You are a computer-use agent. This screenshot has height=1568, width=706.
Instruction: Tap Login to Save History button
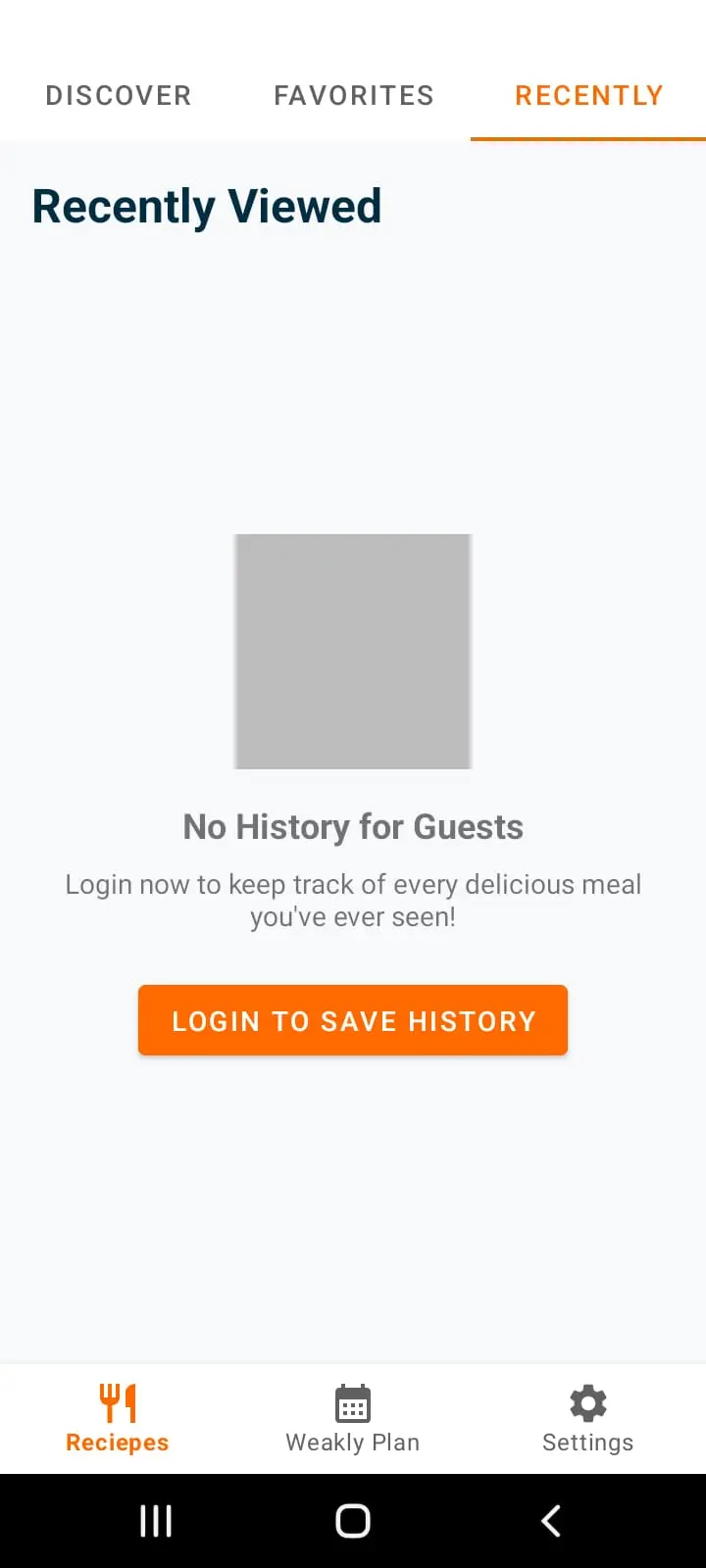353,1020
